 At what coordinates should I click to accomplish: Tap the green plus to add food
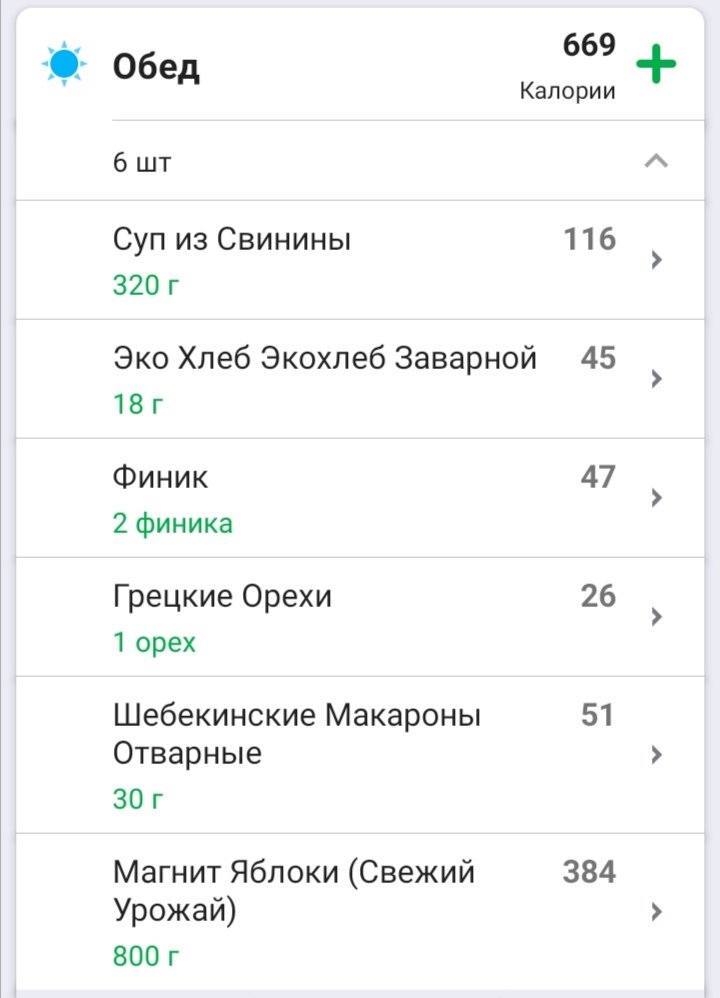(657, 64)
